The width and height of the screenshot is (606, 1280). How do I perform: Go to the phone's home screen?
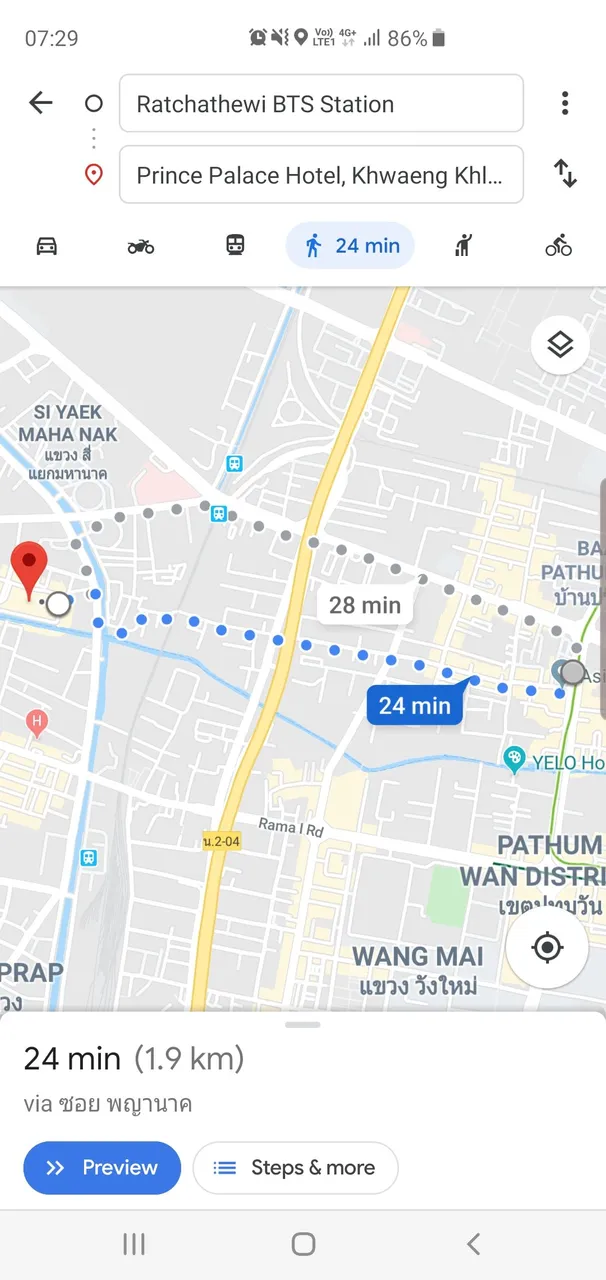303,1244
